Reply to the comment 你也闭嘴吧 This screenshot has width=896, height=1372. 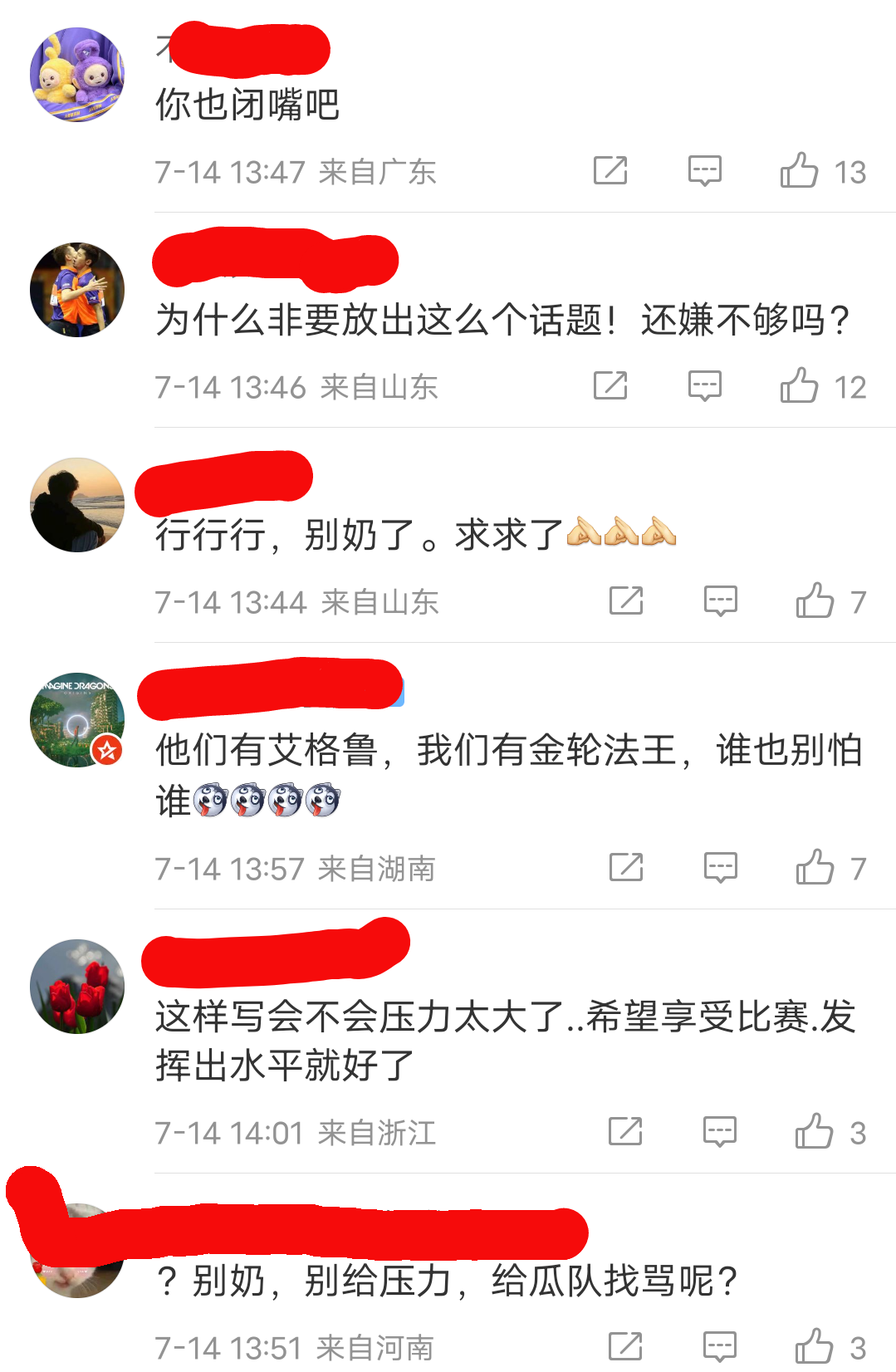pyautogui.click(x=705, y=171)
